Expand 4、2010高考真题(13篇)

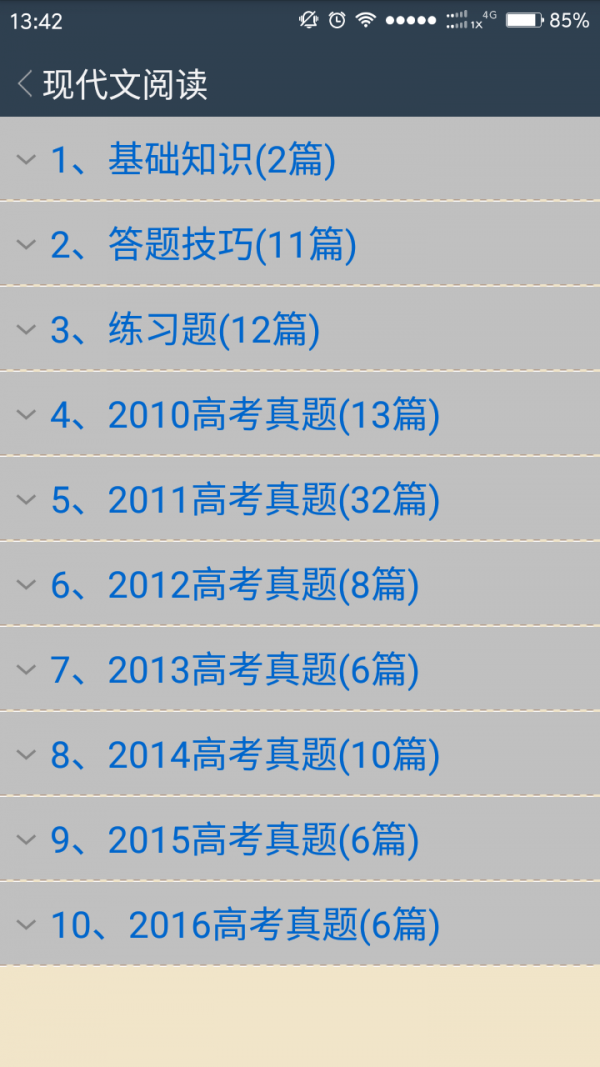(x=245, y=415)
